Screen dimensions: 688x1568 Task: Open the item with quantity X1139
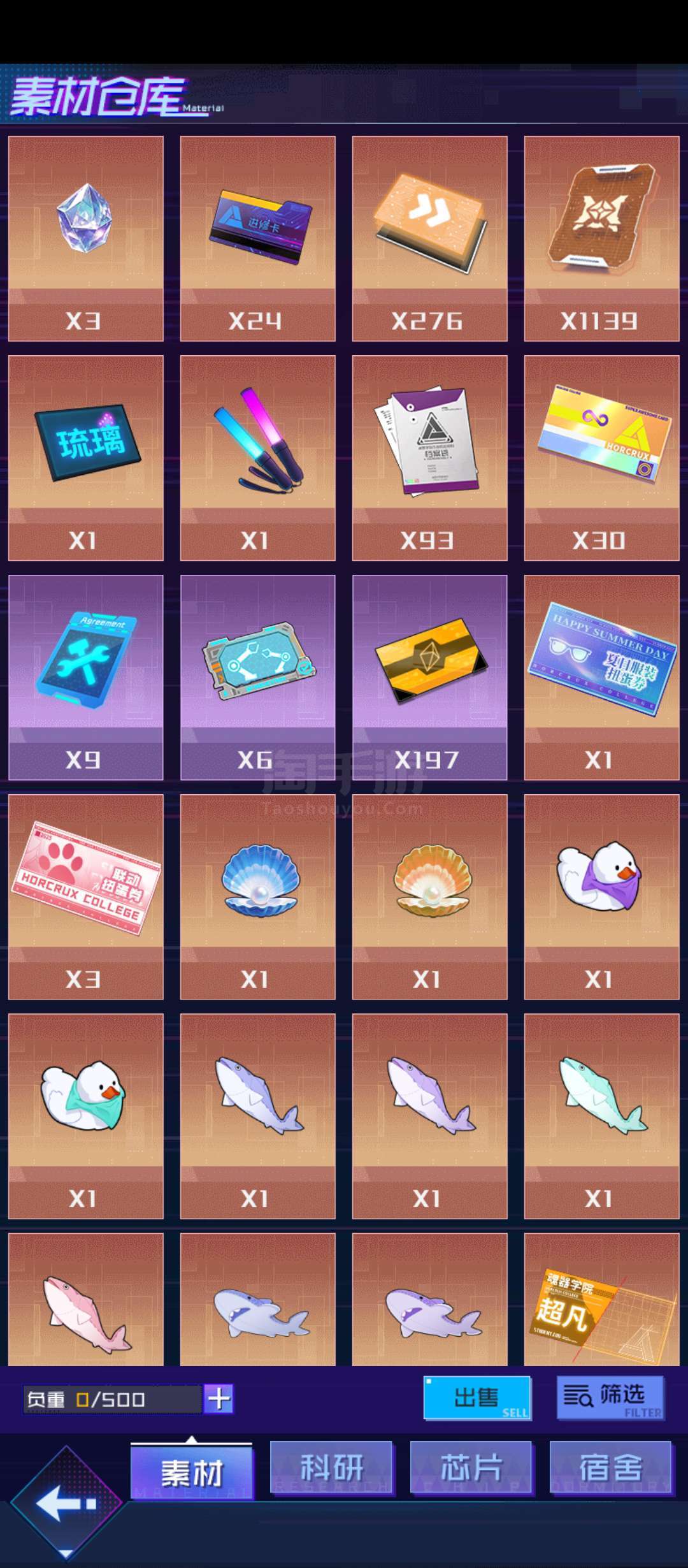(602, 238)
